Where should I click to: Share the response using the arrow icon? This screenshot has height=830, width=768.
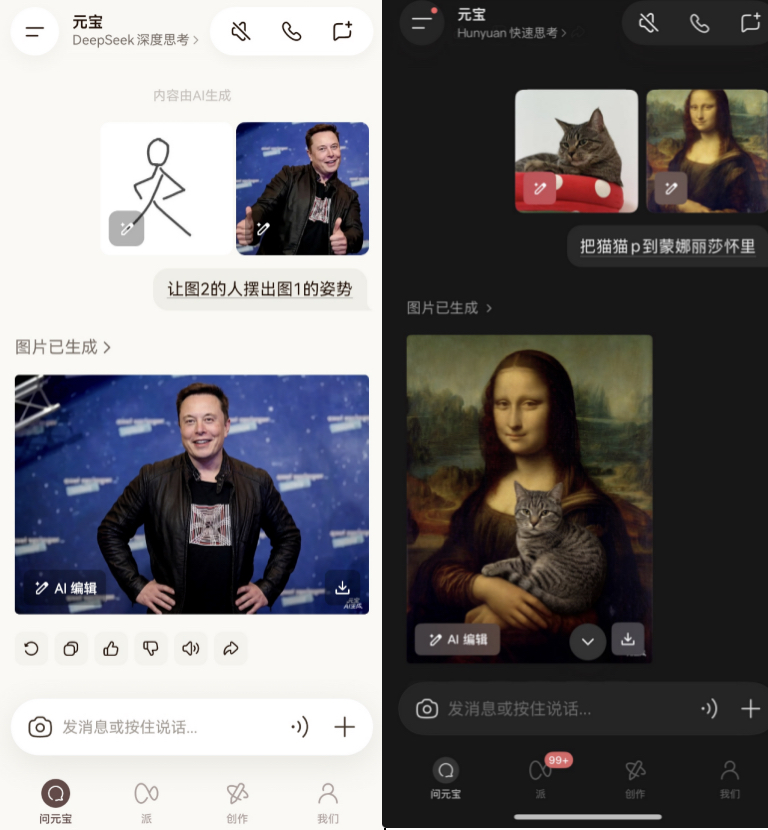[231, 649]
